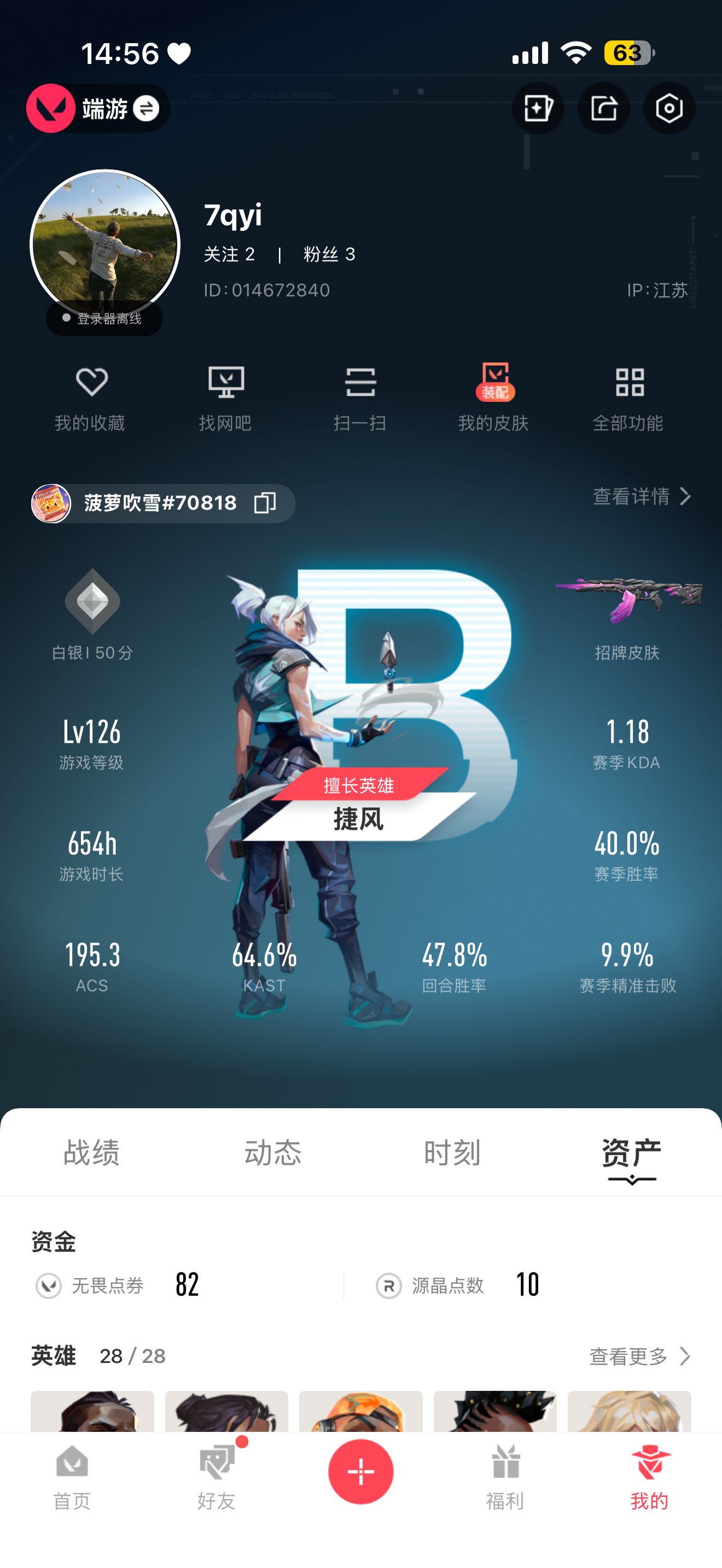The height and width of the screenshot is (1568, 722).
Task: Open the 好友 friends tab
Action: coord(216,1478)
